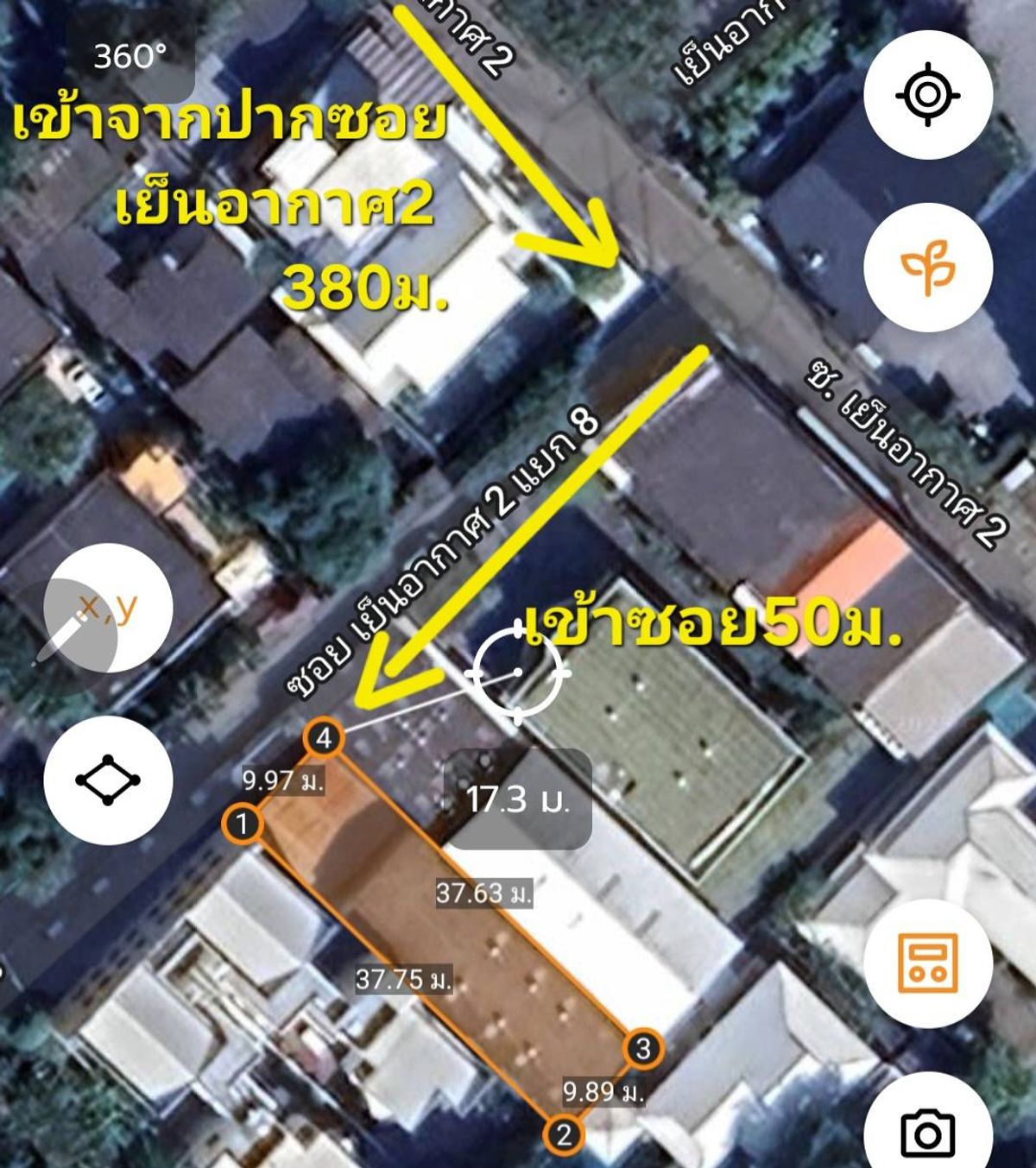The height and width of the screenshot is (1168, 1036).
Task: Select polygon vertex point 2
Action: click(x=564, y=1134)
